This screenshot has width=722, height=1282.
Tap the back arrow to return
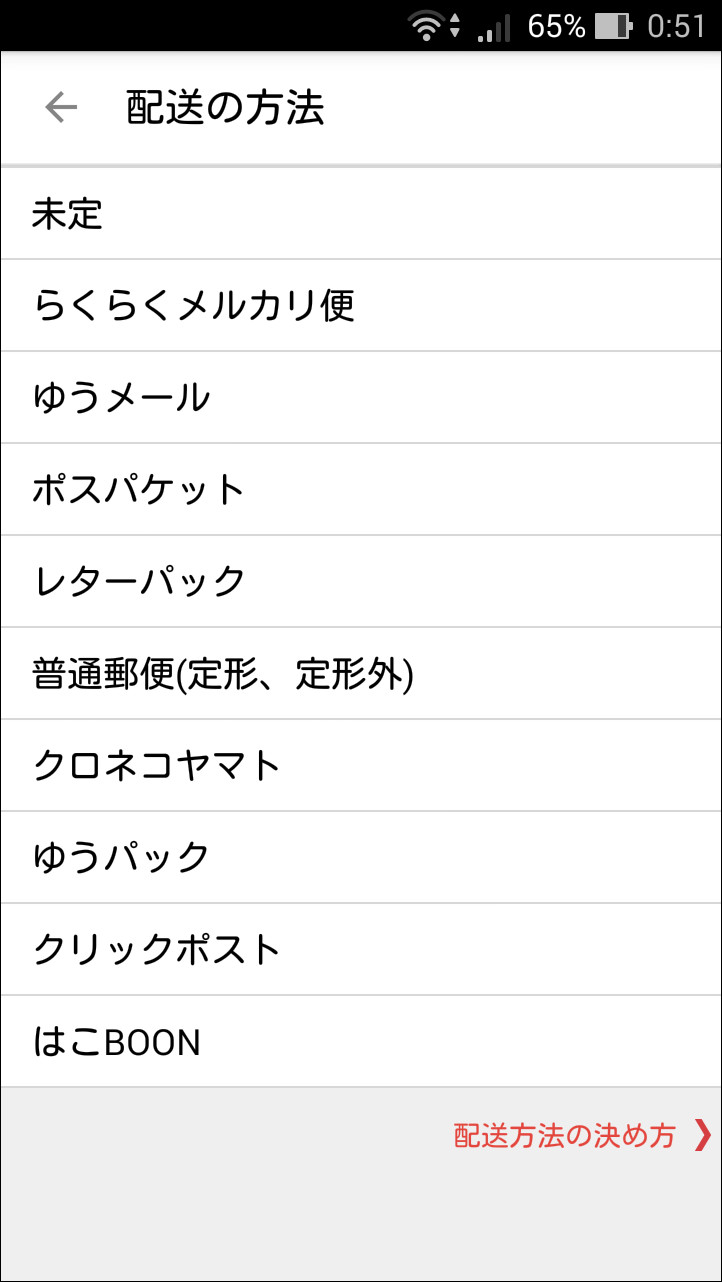tap(60, 107)
